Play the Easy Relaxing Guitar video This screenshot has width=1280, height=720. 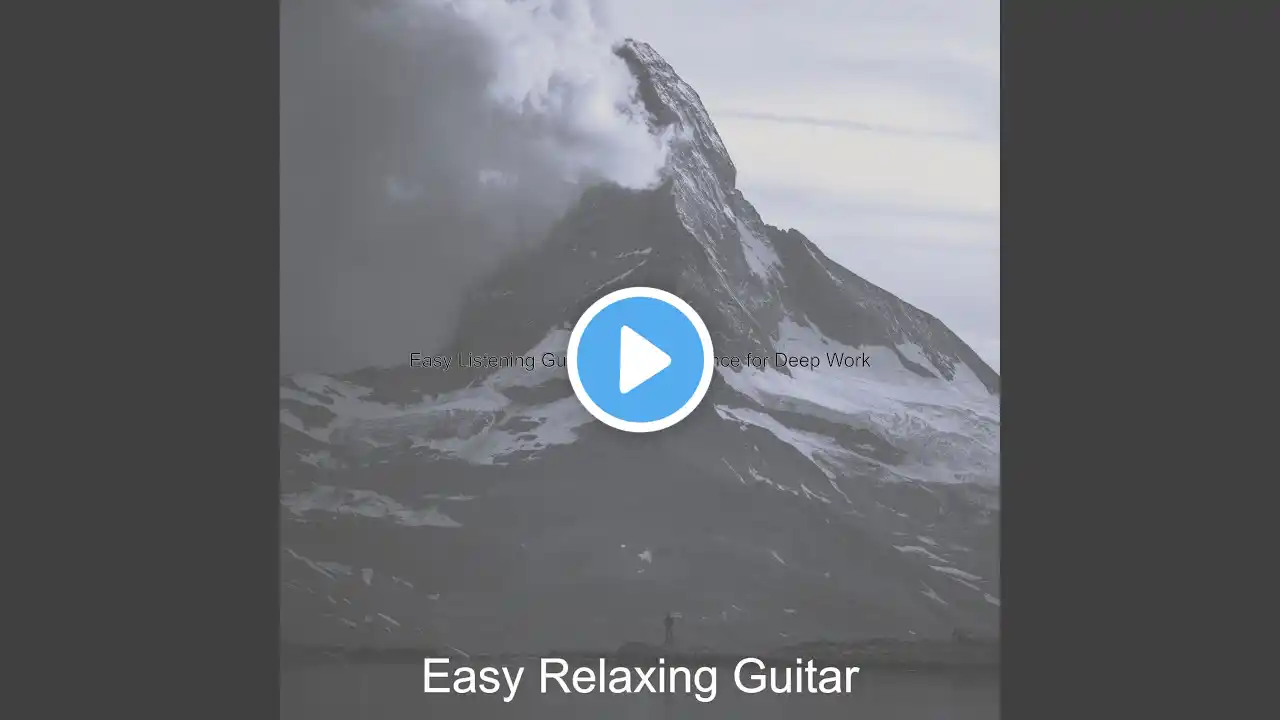point(640,360)
